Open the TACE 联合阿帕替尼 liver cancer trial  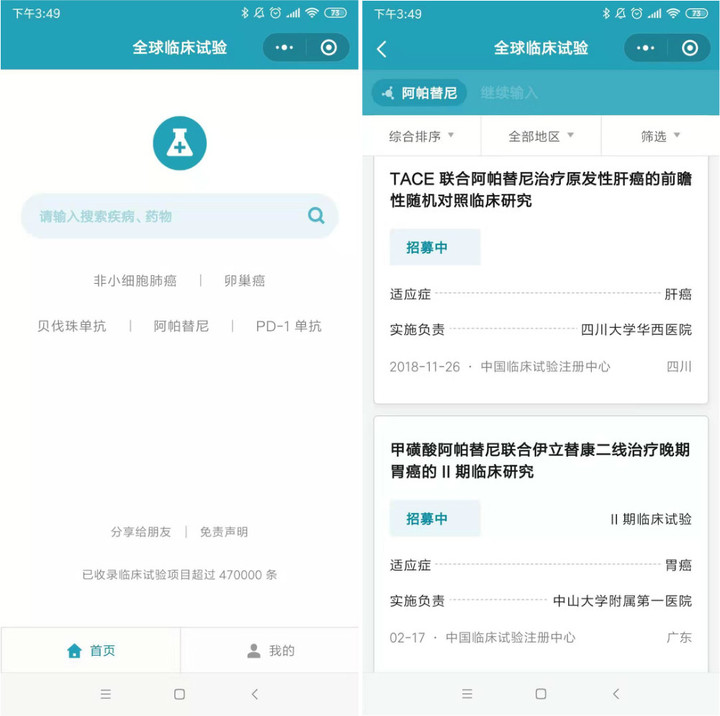pos(540,189)
